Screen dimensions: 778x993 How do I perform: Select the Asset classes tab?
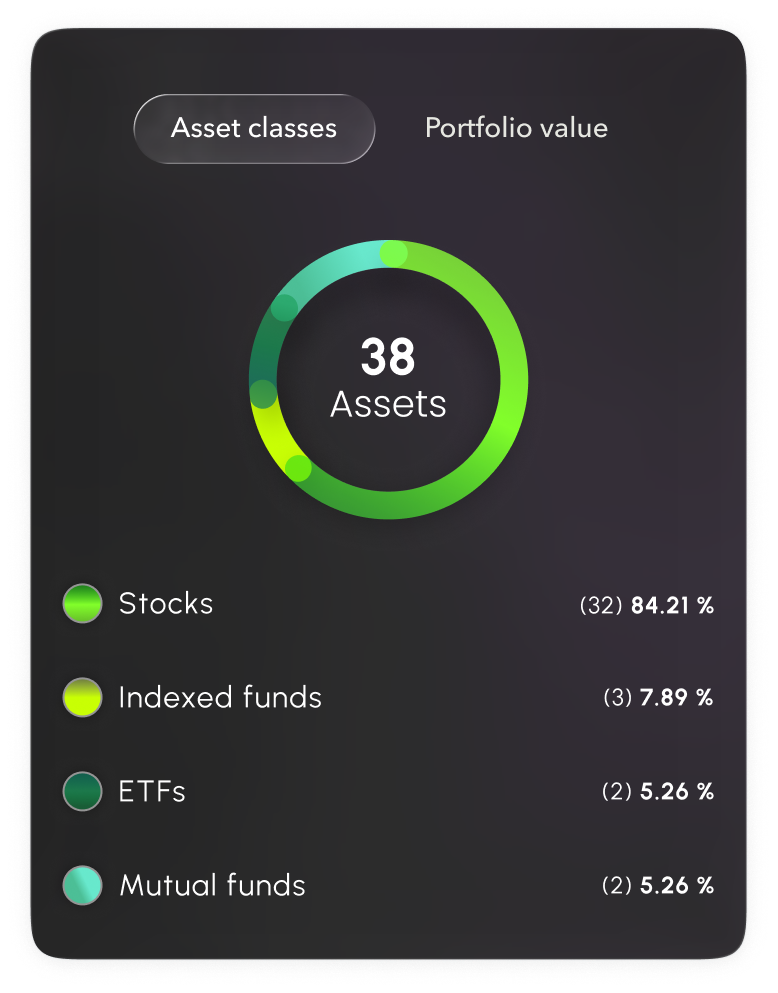tap(254, 128)
